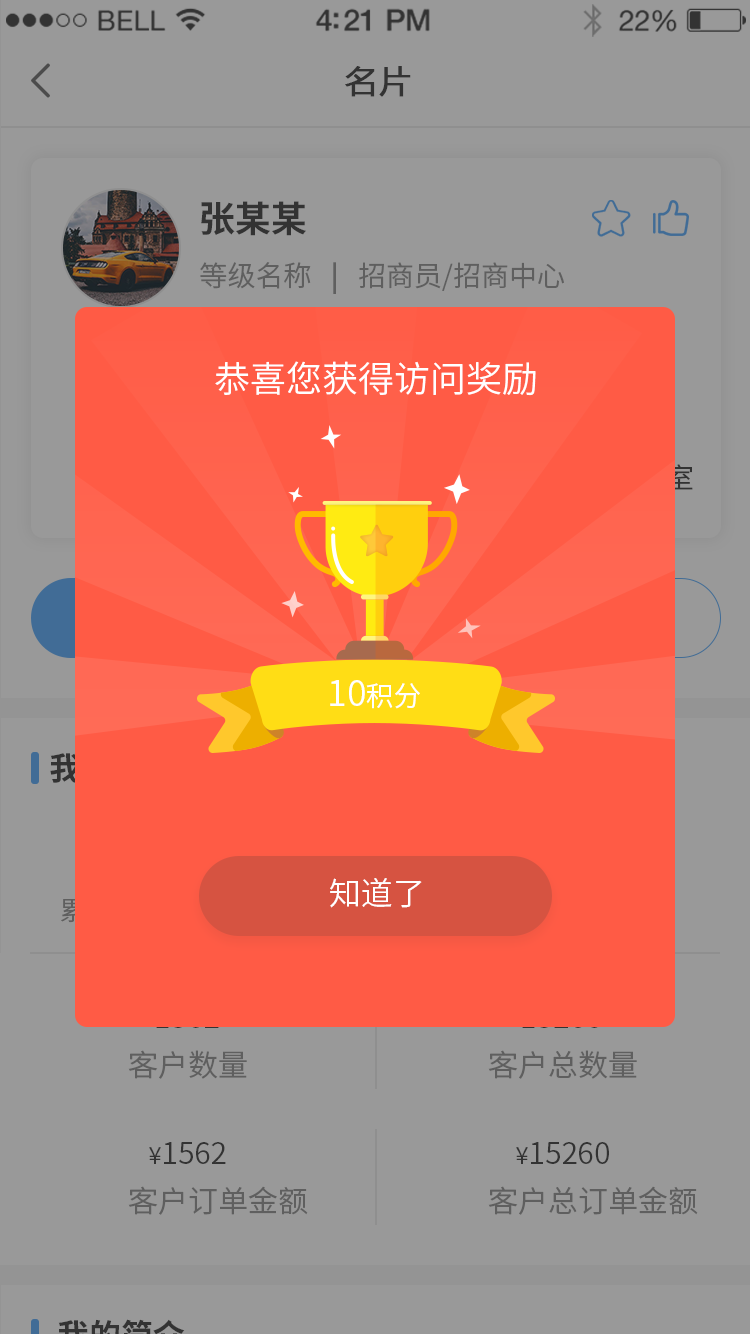750x1334 pixels.
Task: Open 张某某's profile avatar
Action: [121, 247]
